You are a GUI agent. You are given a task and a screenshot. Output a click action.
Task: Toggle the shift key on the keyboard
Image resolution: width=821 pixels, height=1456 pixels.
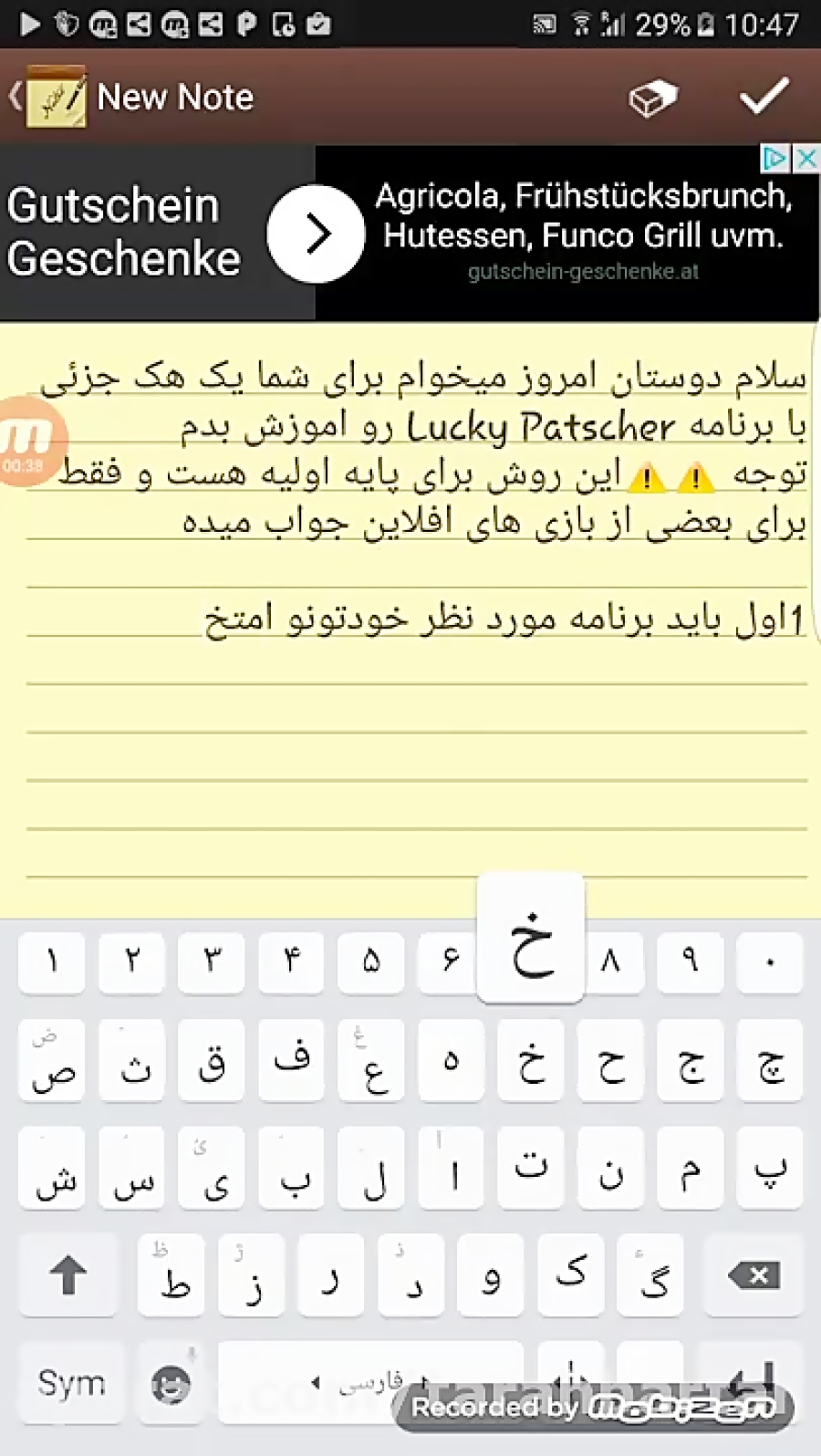(68, 1274)
